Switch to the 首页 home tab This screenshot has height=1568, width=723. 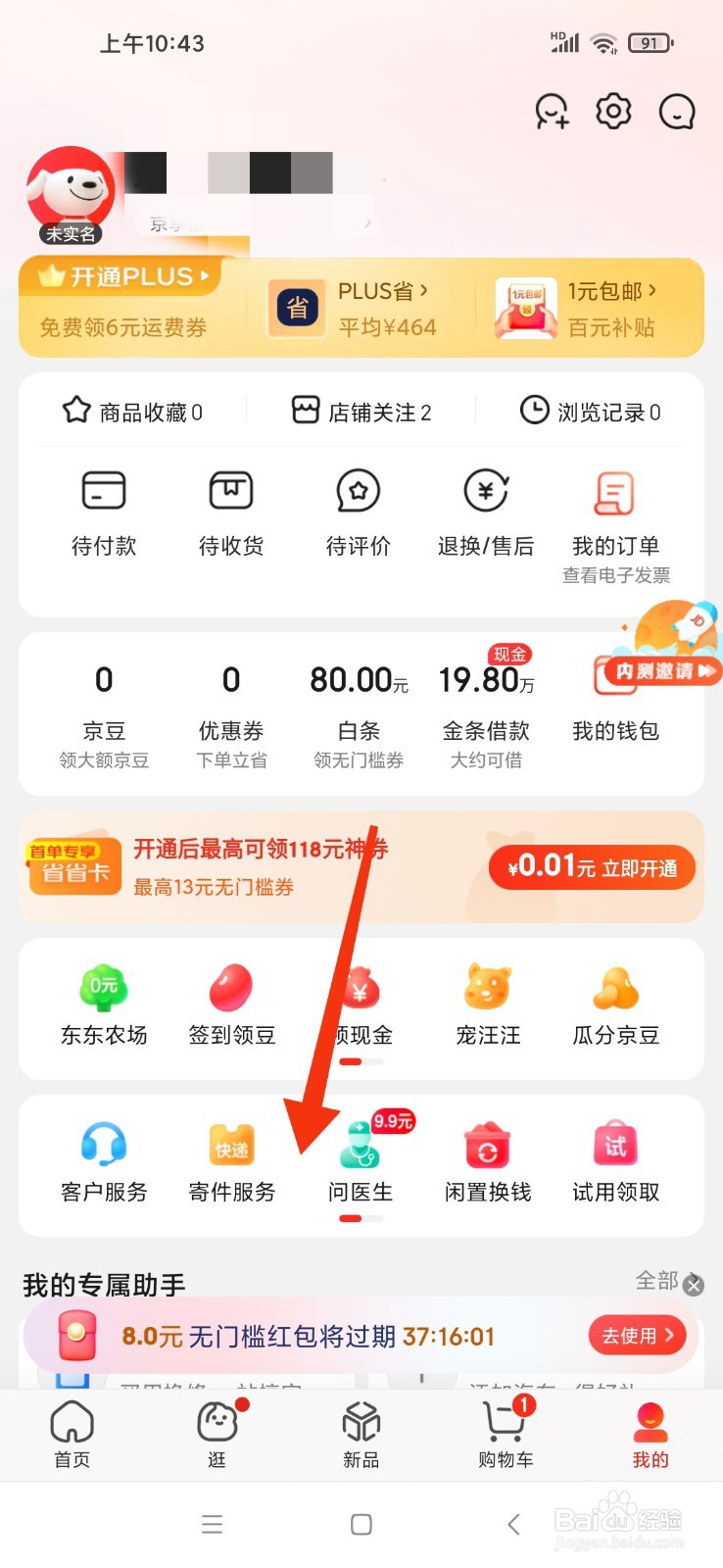point(72,1433)
